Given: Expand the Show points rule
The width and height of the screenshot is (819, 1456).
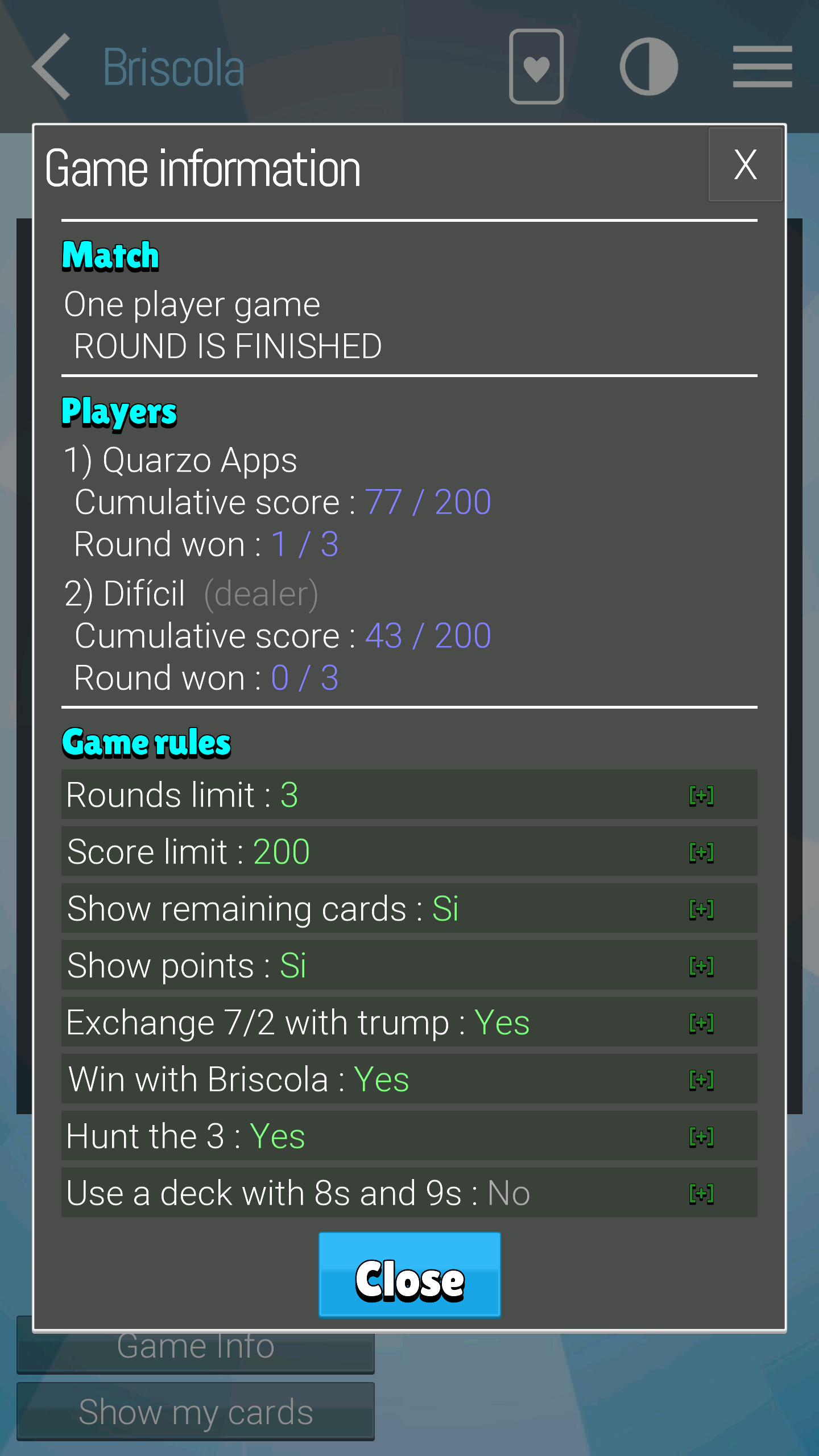Looking at the screenshot, I should coord(701,966).
